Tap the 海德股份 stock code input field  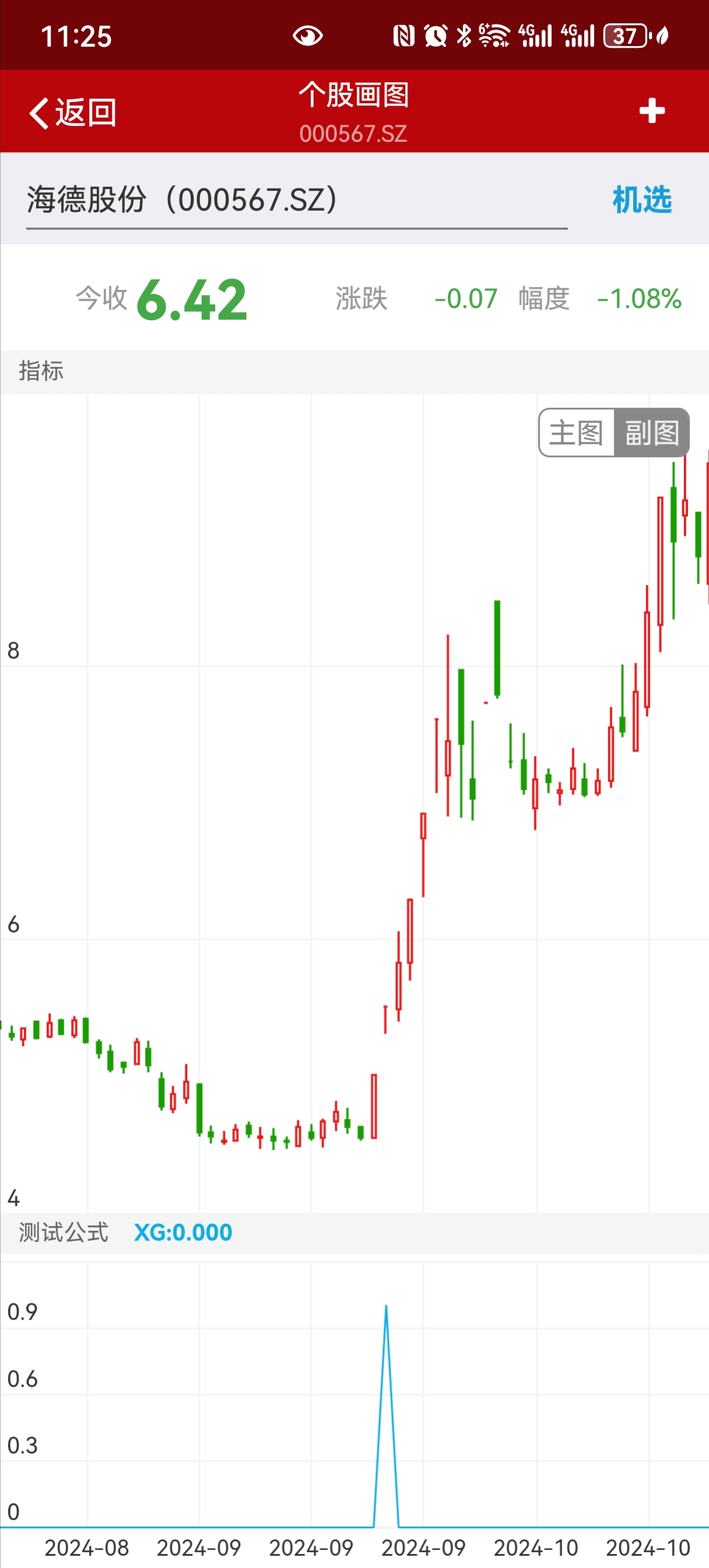[x=296, y=199]
